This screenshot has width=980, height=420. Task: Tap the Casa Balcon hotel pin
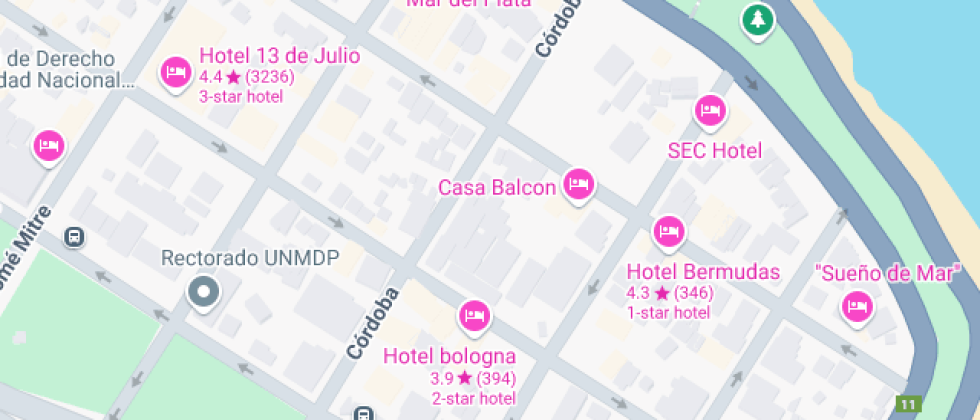tap(578, 183)
